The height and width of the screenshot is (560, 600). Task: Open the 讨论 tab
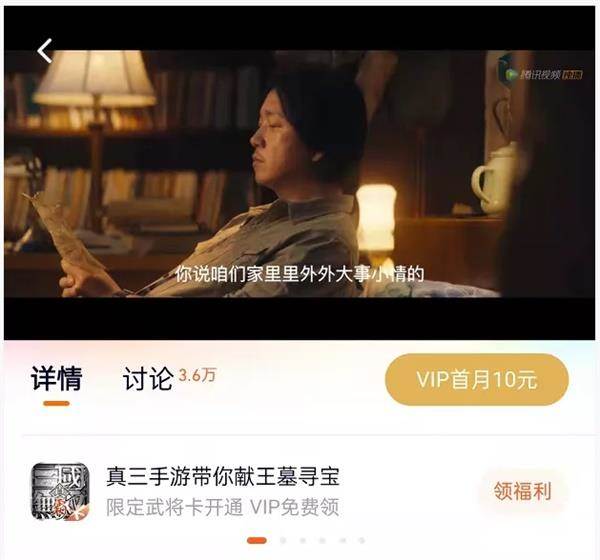(148, 380)
